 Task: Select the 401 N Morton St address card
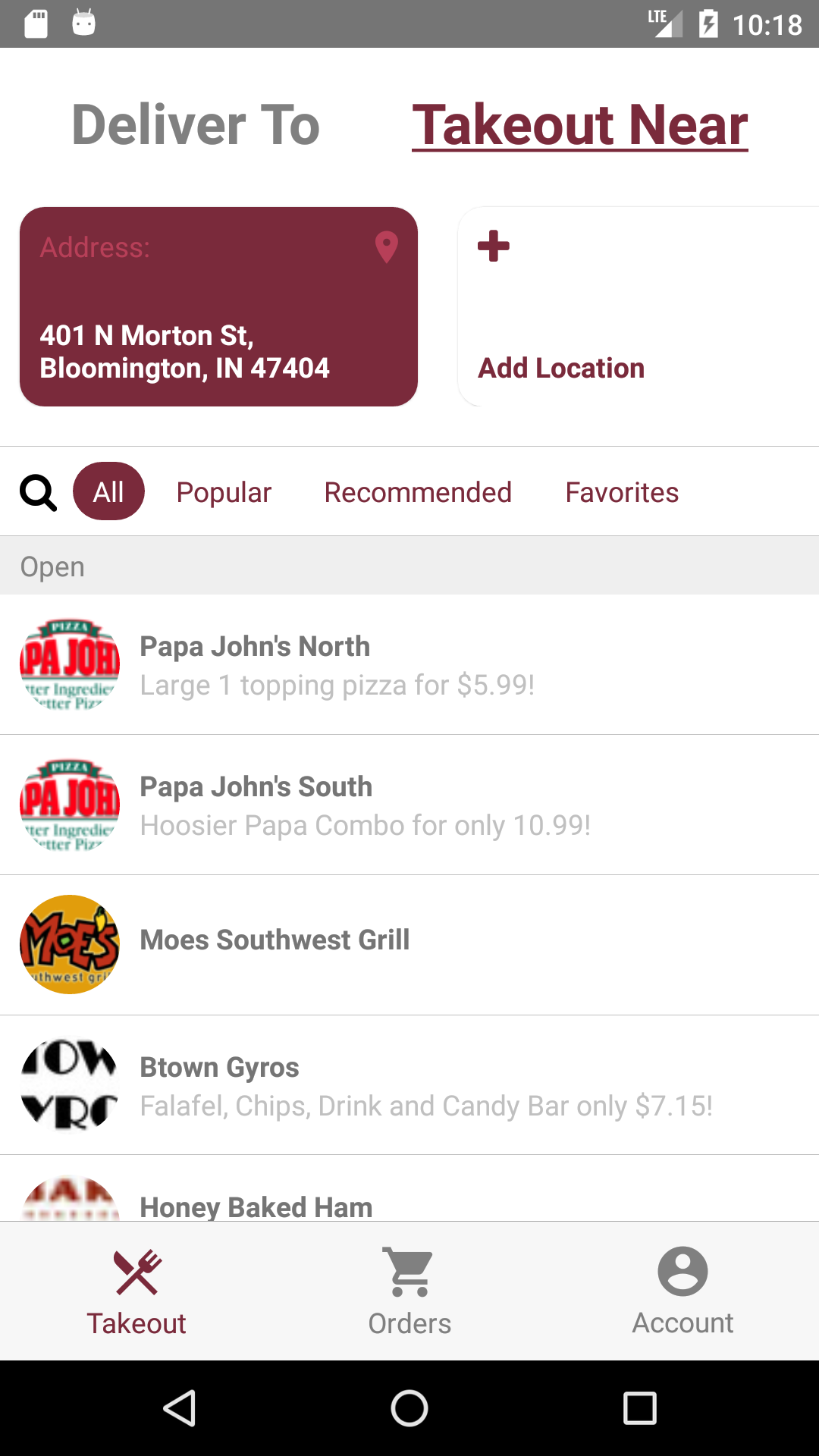click(x=218, y=306)
